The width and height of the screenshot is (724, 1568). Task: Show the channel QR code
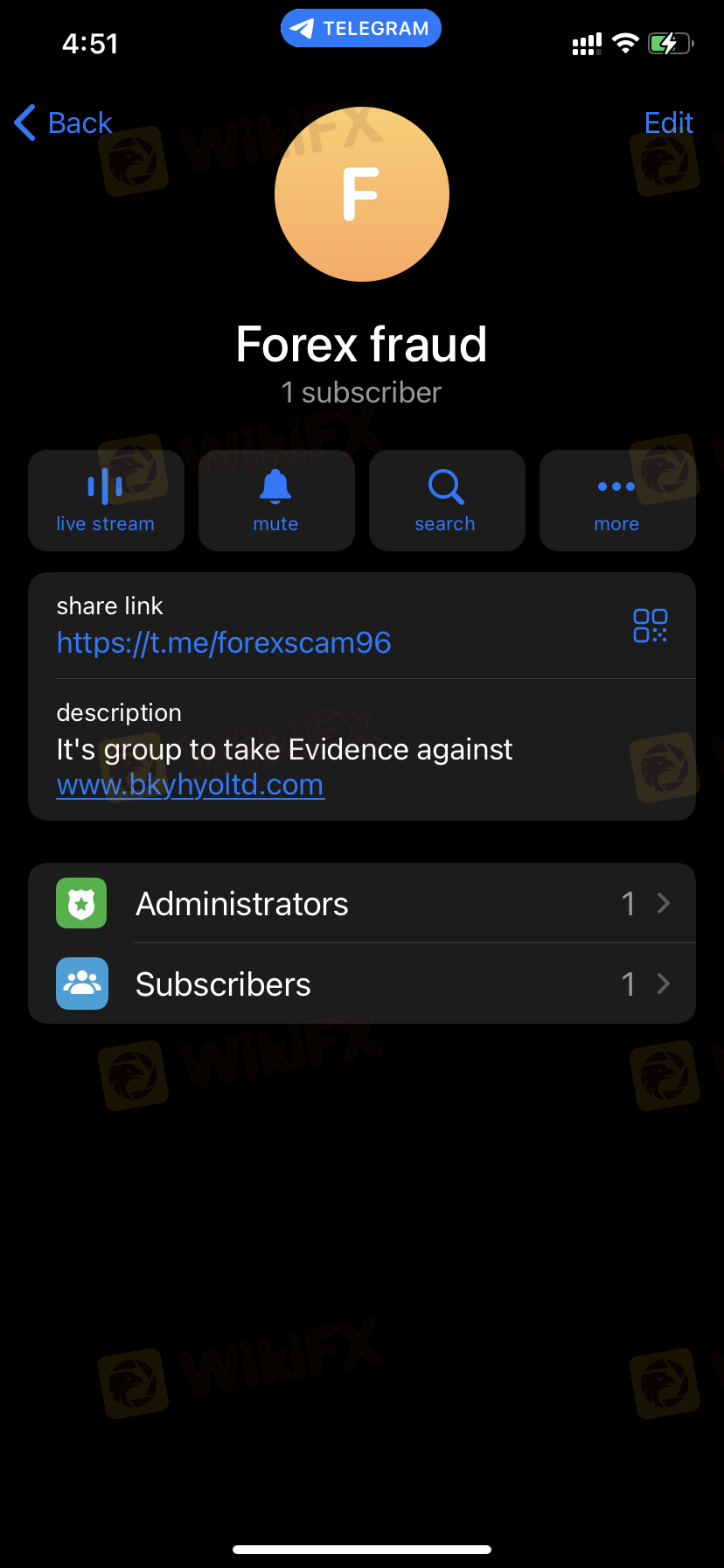[x=651, y=626]
